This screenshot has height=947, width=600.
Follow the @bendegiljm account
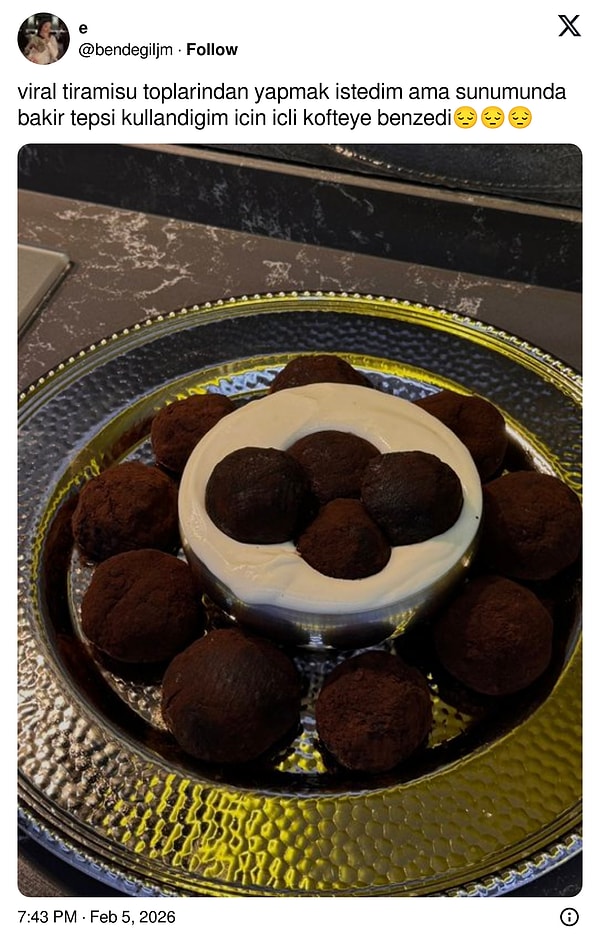(212, 49)
